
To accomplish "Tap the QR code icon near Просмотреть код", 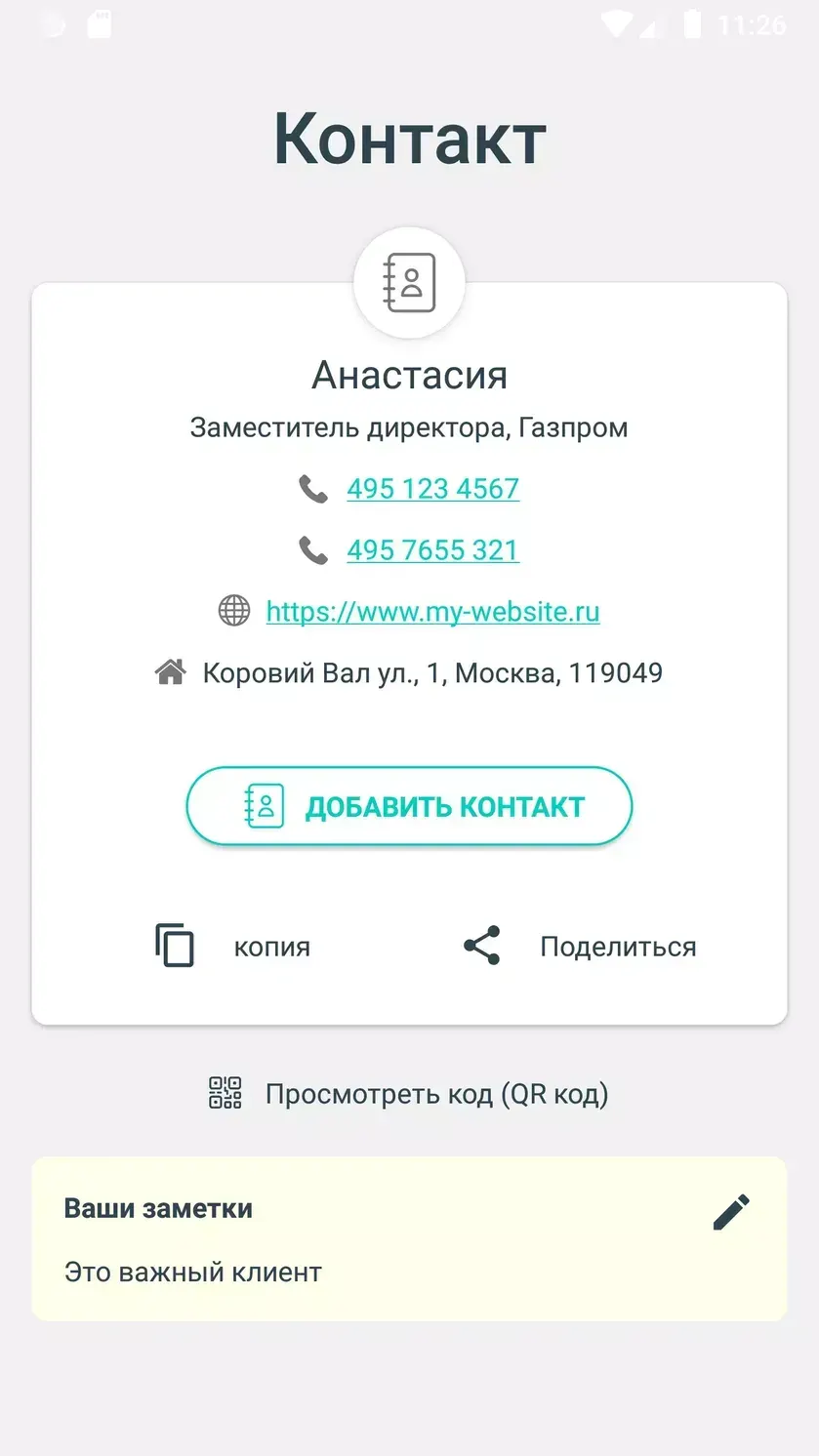I will [224, 1093].
